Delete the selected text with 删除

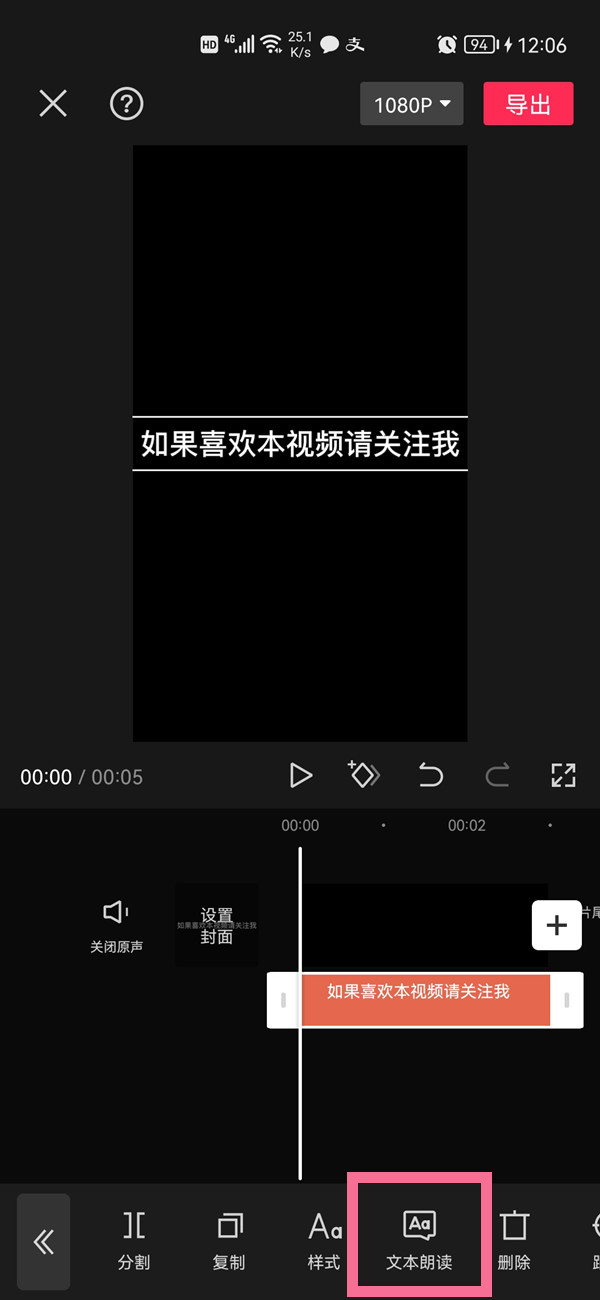514,1241
